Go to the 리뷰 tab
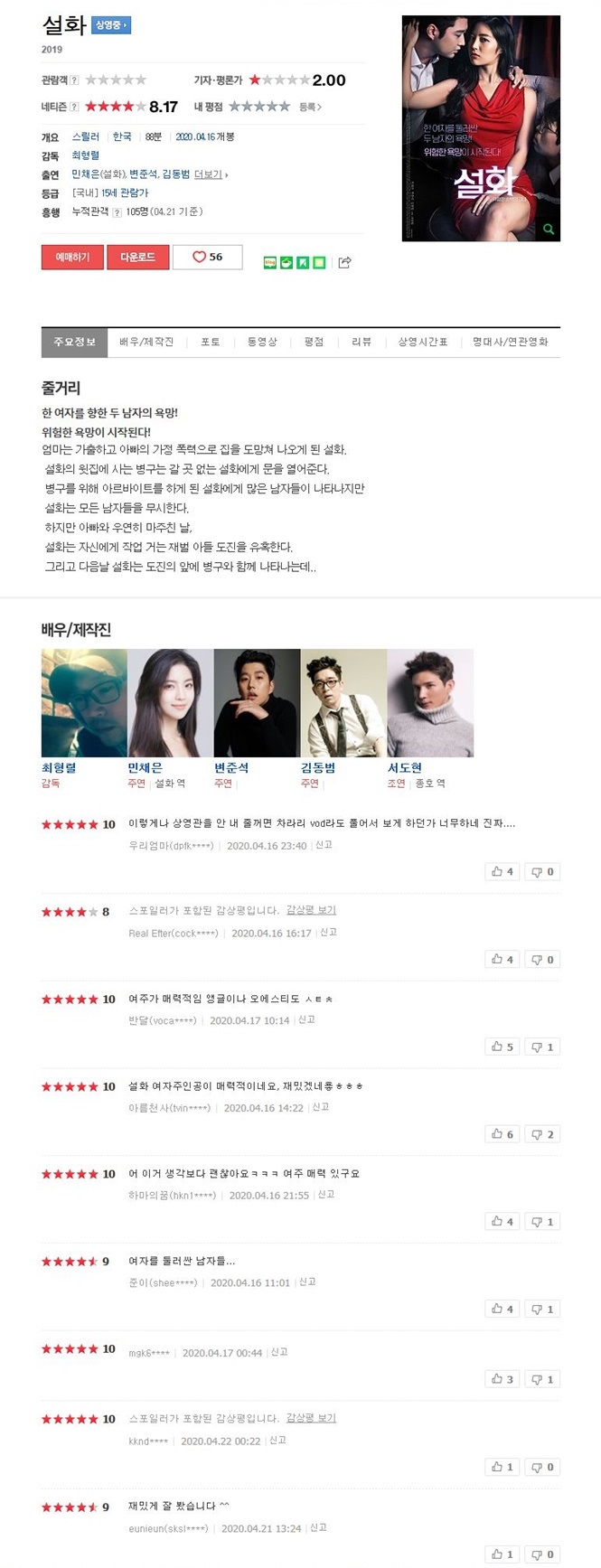601x1568 pixels. (x=362, y=343)
